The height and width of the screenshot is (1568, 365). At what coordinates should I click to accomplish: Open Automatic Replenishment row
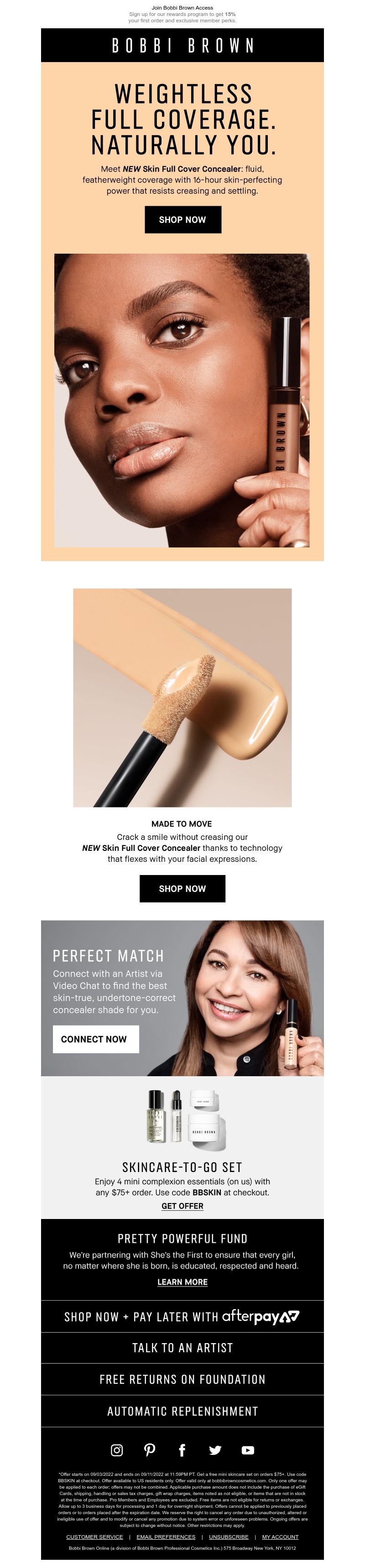tap(182, 1411)
